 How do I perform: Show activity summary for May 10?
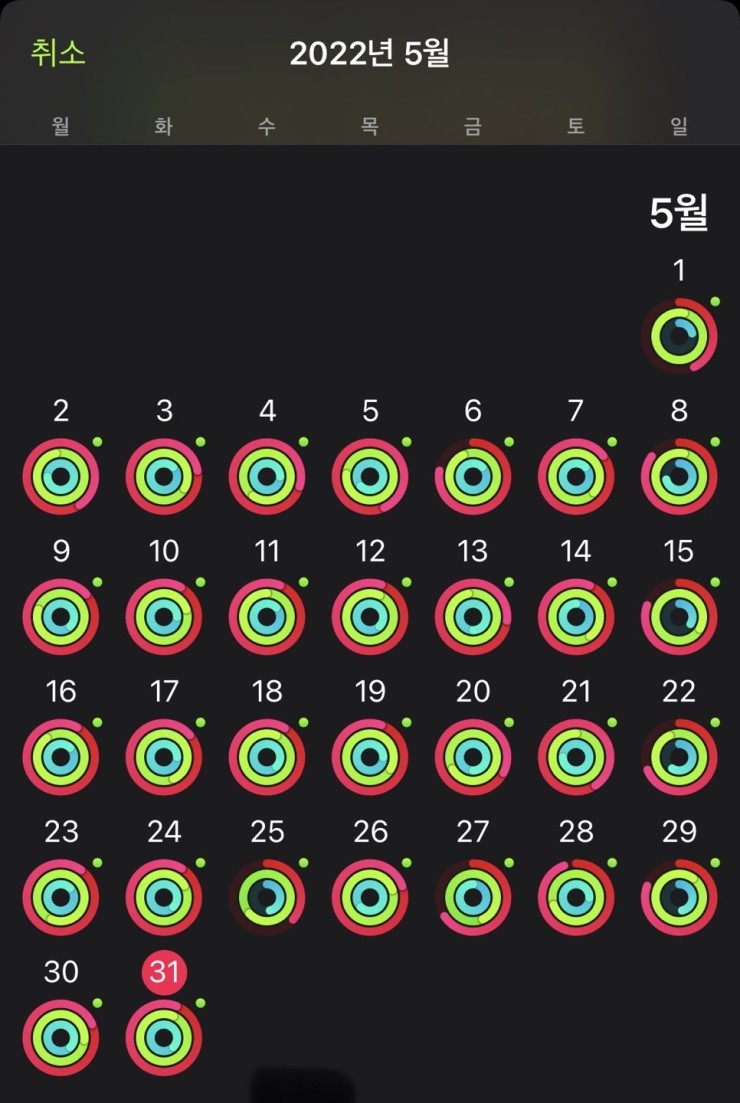164,617
